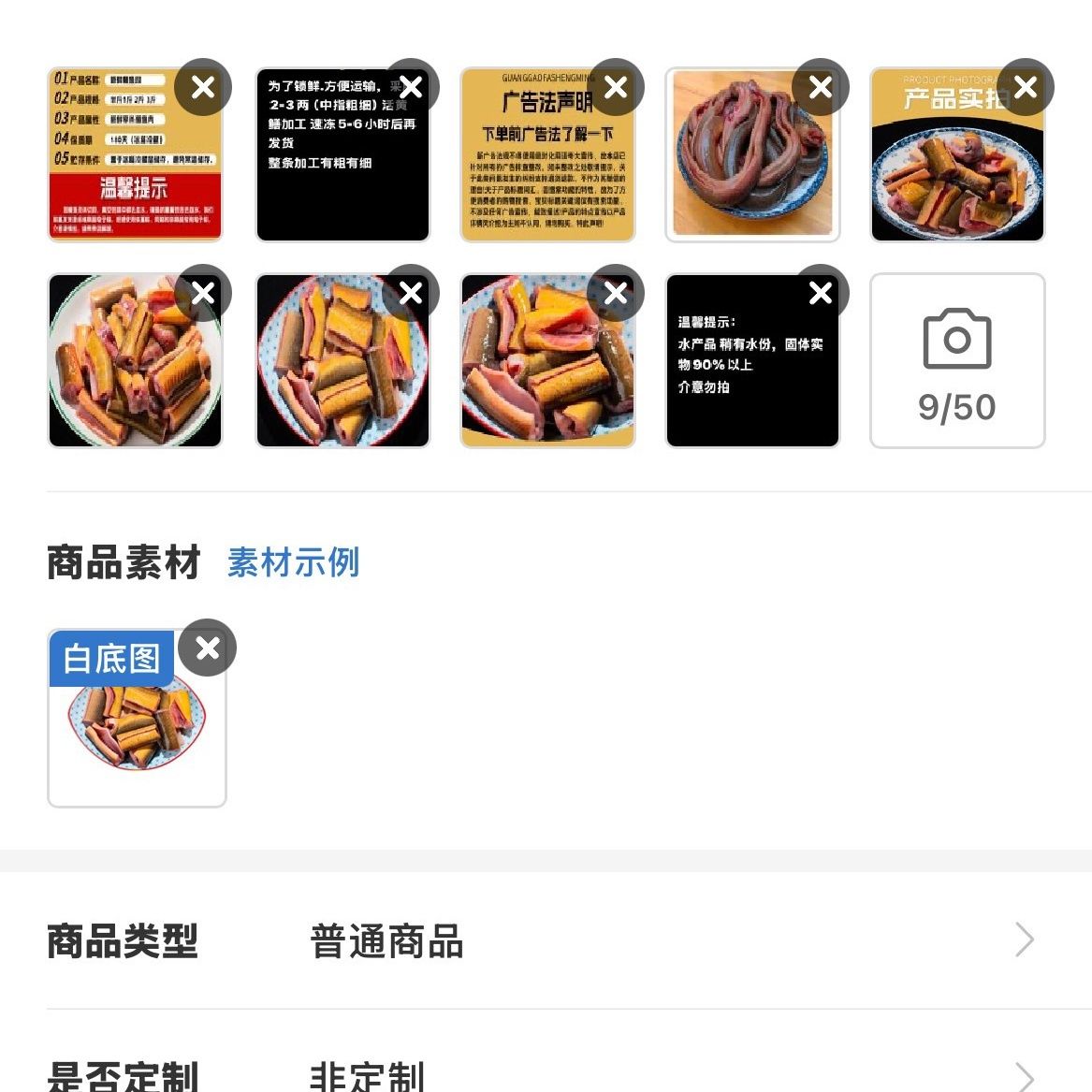Open the 素材示例 link

[x=293, y=563]
